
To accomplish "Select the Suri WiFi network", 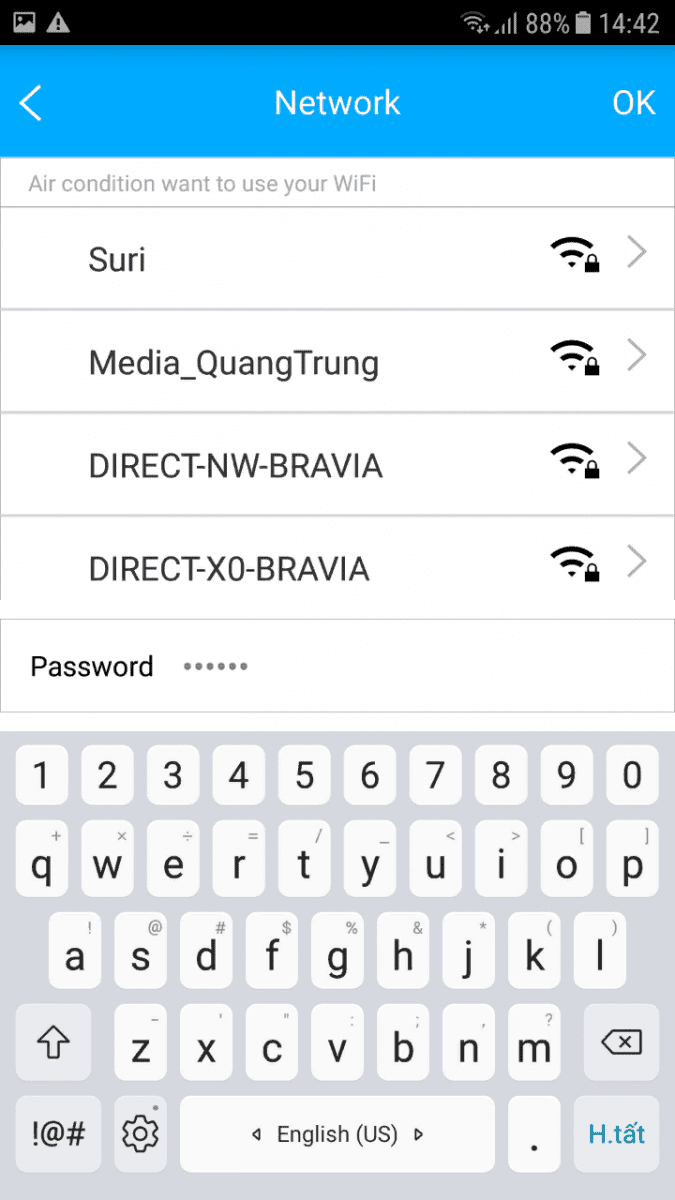I will pyautogui.click(x=337, y=259).
